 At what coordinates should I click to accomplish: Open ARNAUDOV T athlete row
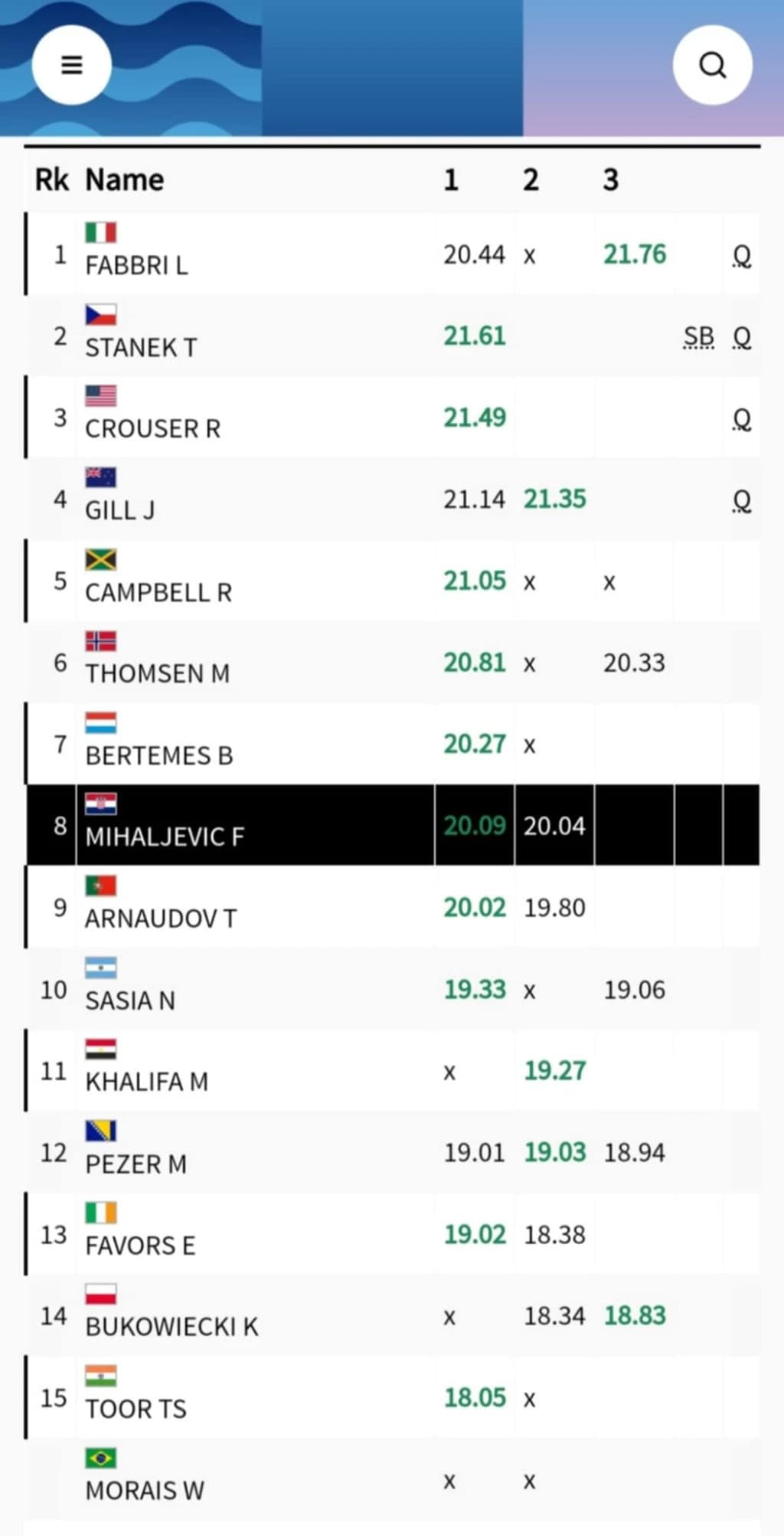[393, 907]
